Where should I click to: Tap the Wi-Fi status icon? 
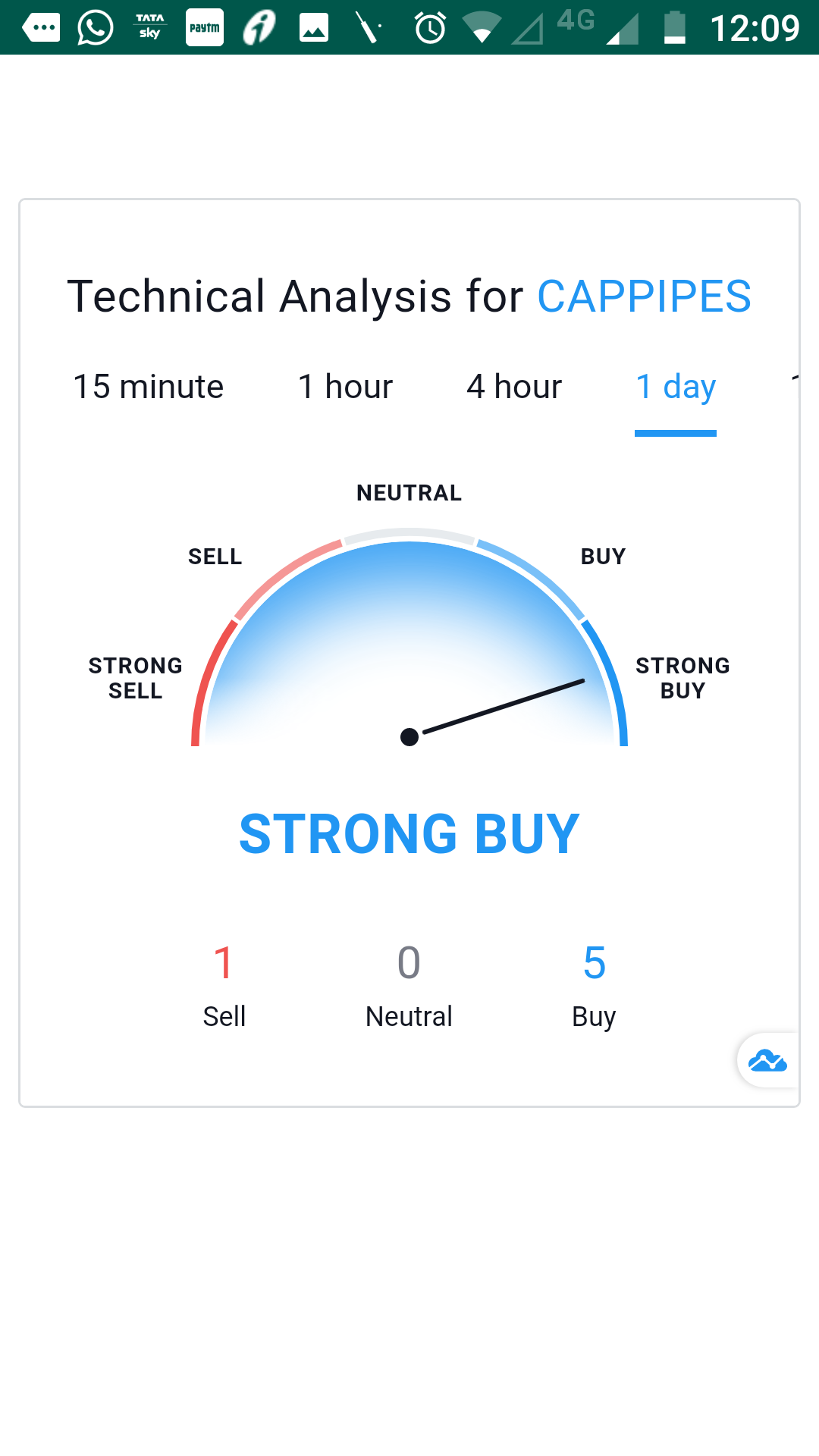[x=483, y=28]
